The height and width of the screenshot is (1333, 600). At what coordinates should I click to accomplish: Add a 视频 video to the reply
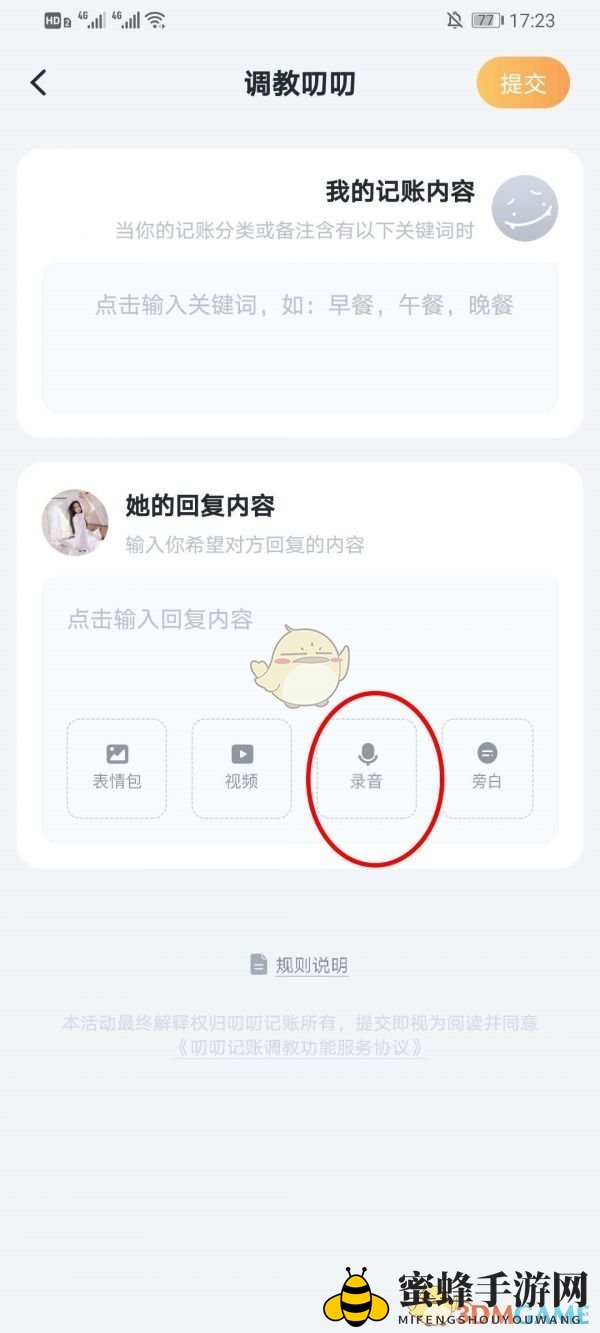[241, 768]
